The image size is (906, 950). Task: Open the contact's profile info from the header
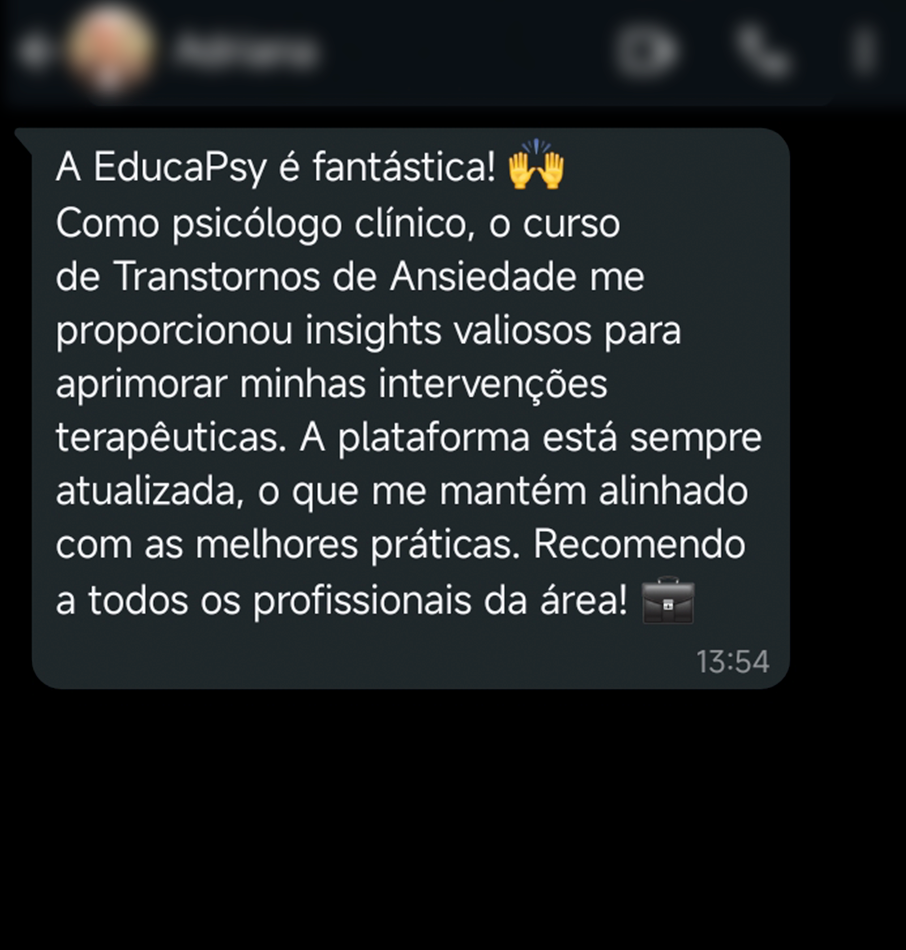(x=245, y=52)
